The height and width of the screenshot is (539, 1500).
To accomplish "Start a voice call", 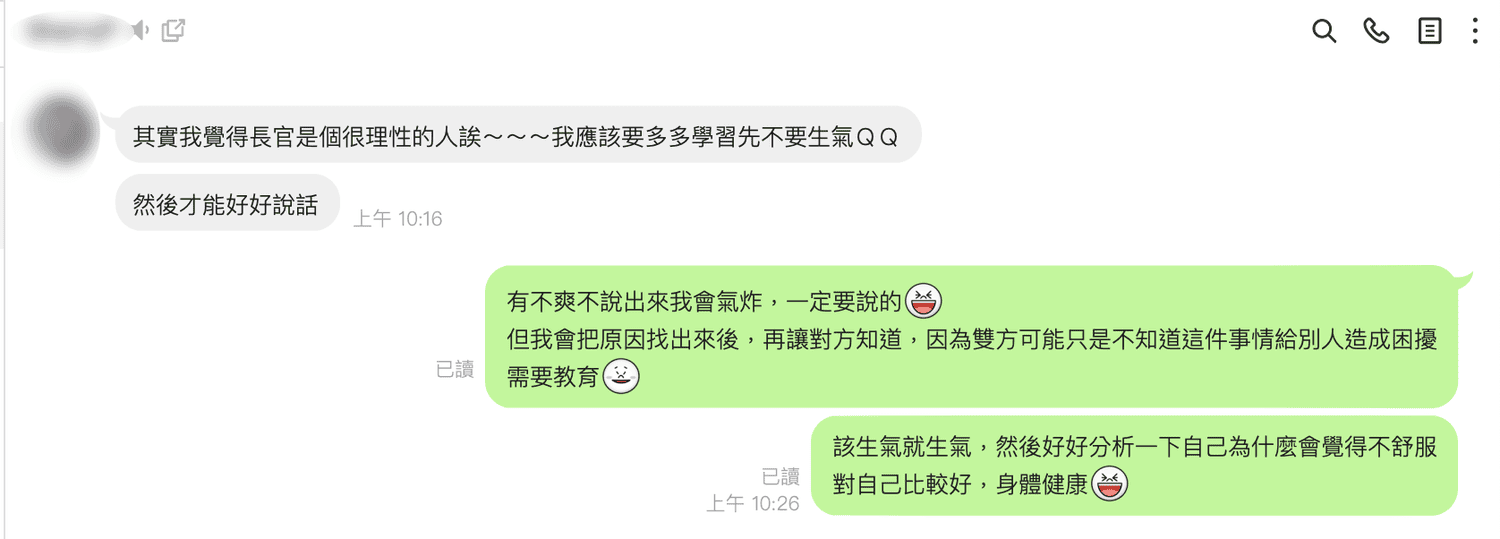I will point(1377,31).
